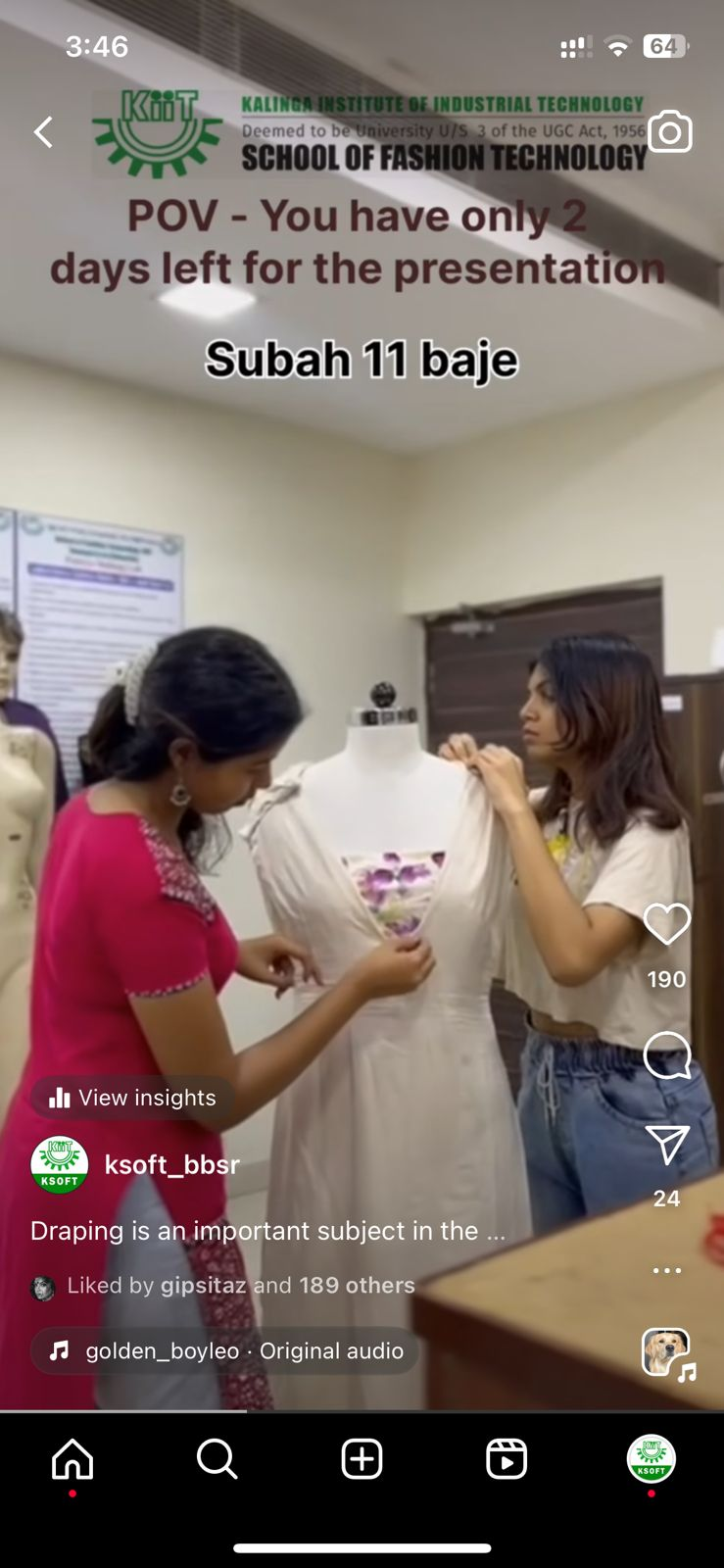724x1568 pixels.
Task: Open the camera to create a reel
Action: click(x=670, y=132)
